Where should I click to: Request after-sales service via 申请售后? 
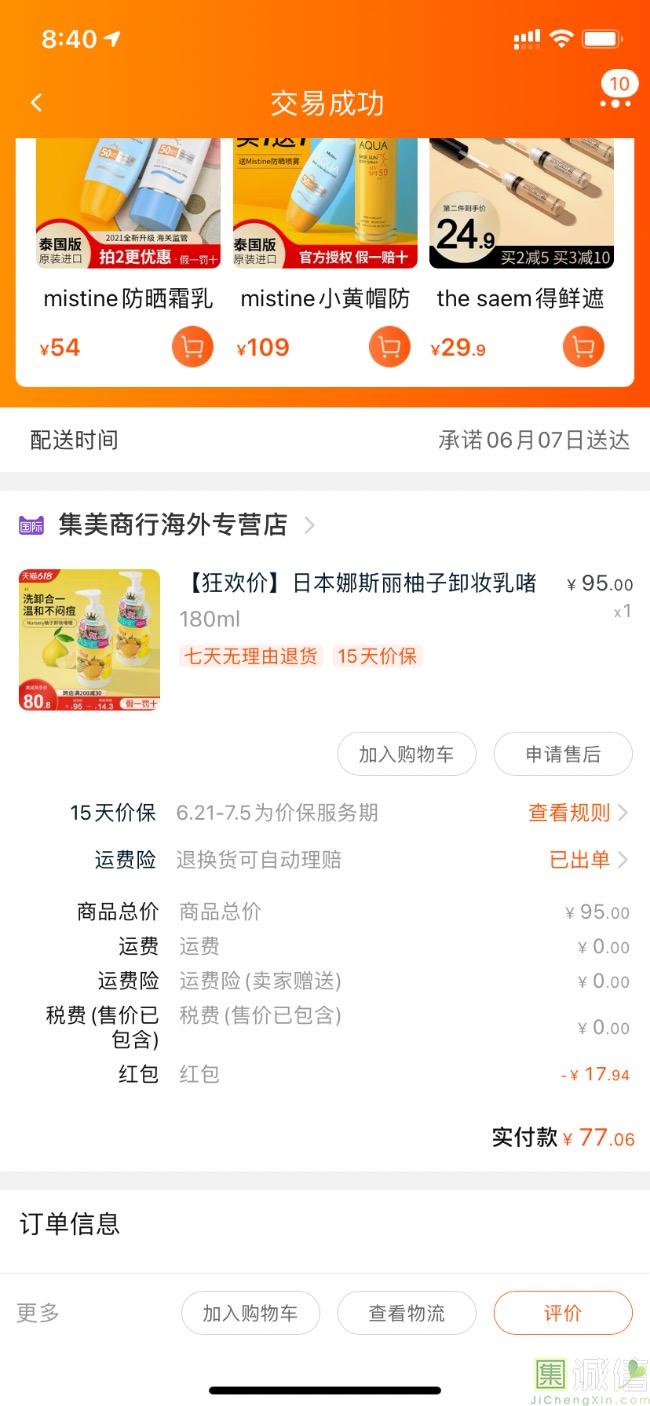pos(563,754)
